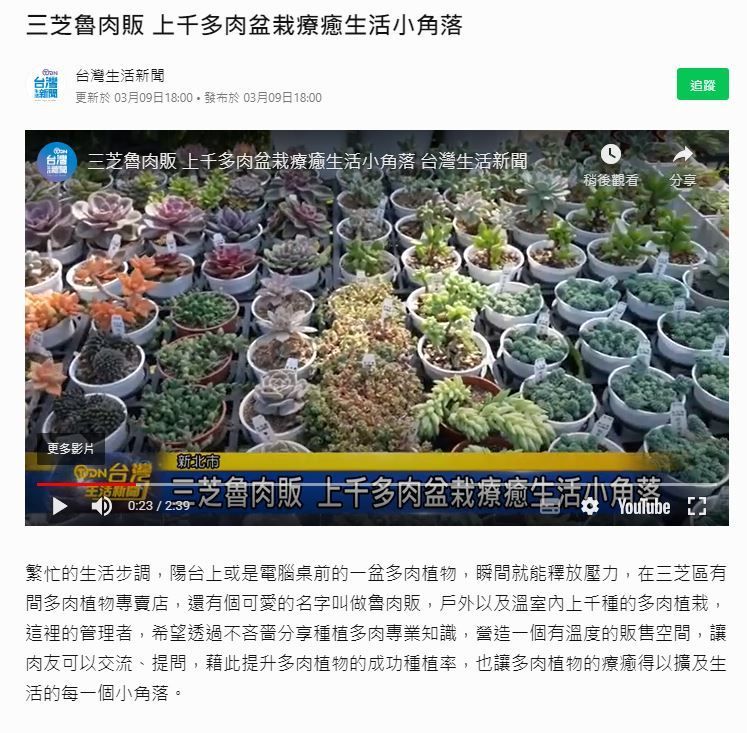The image size is (747, 733).
Task: Open 台灣生活新聞 publisher page
Action: coord(120,75)
